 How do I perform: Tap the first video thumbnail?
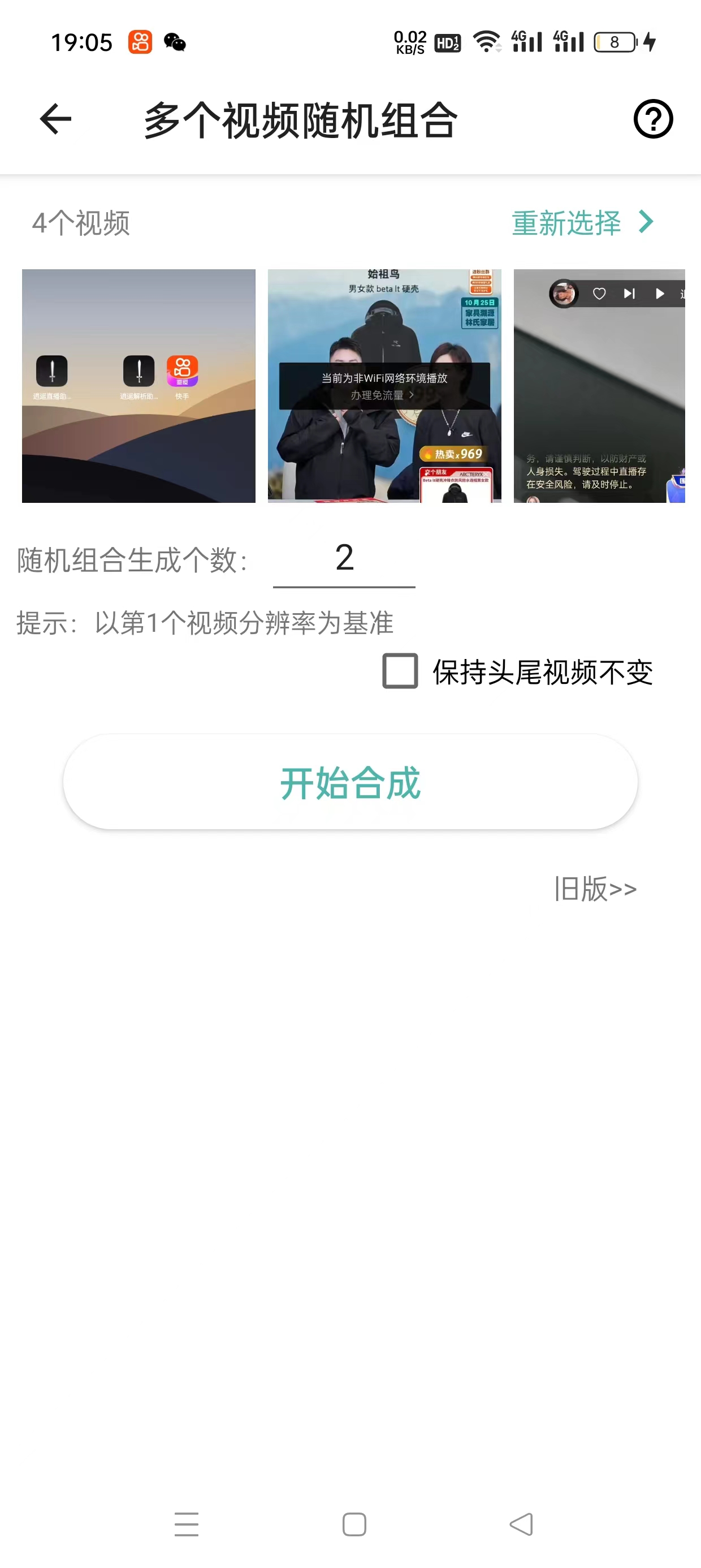[x=139, y=385]
